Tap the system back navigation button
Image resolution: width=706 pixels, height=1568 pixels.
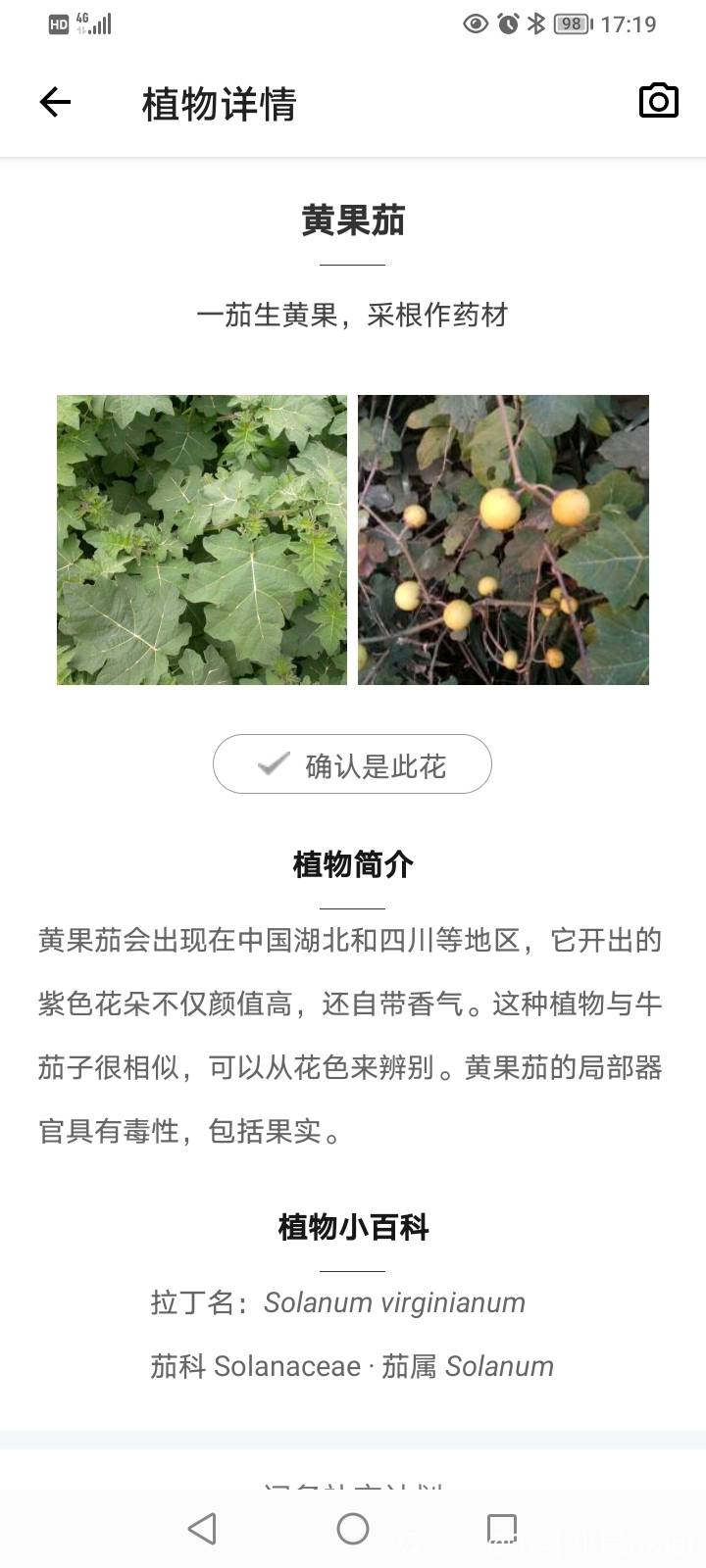point(202,1528)
